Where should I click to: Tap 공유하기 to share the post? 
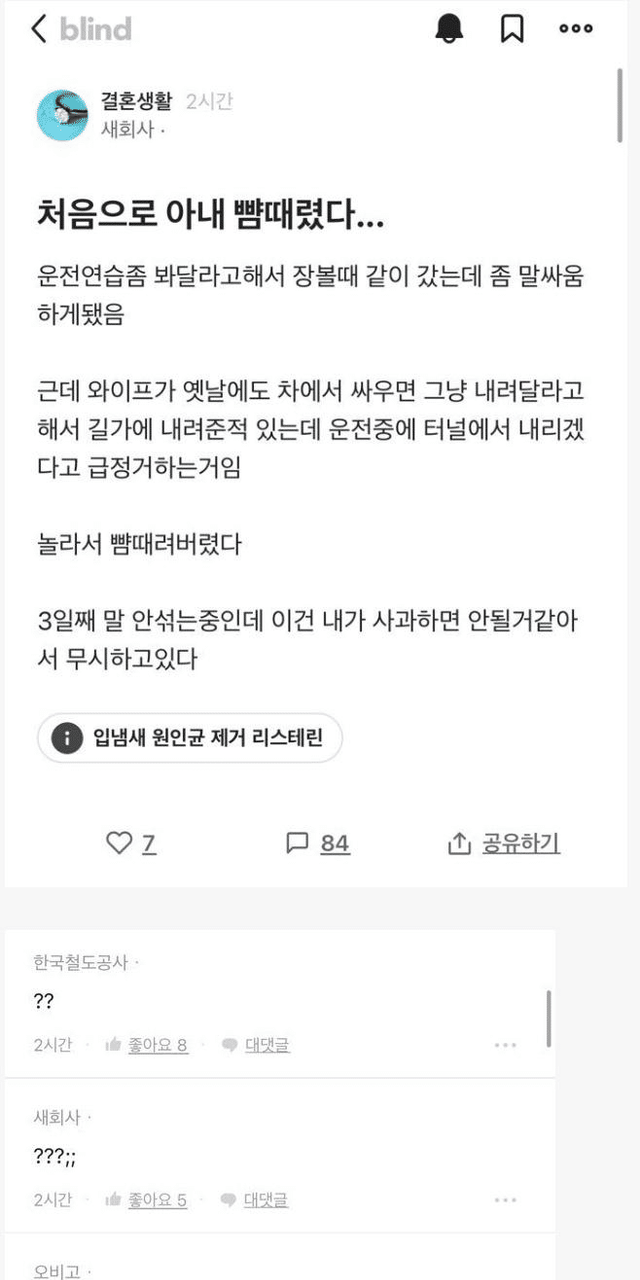point(504,844)
